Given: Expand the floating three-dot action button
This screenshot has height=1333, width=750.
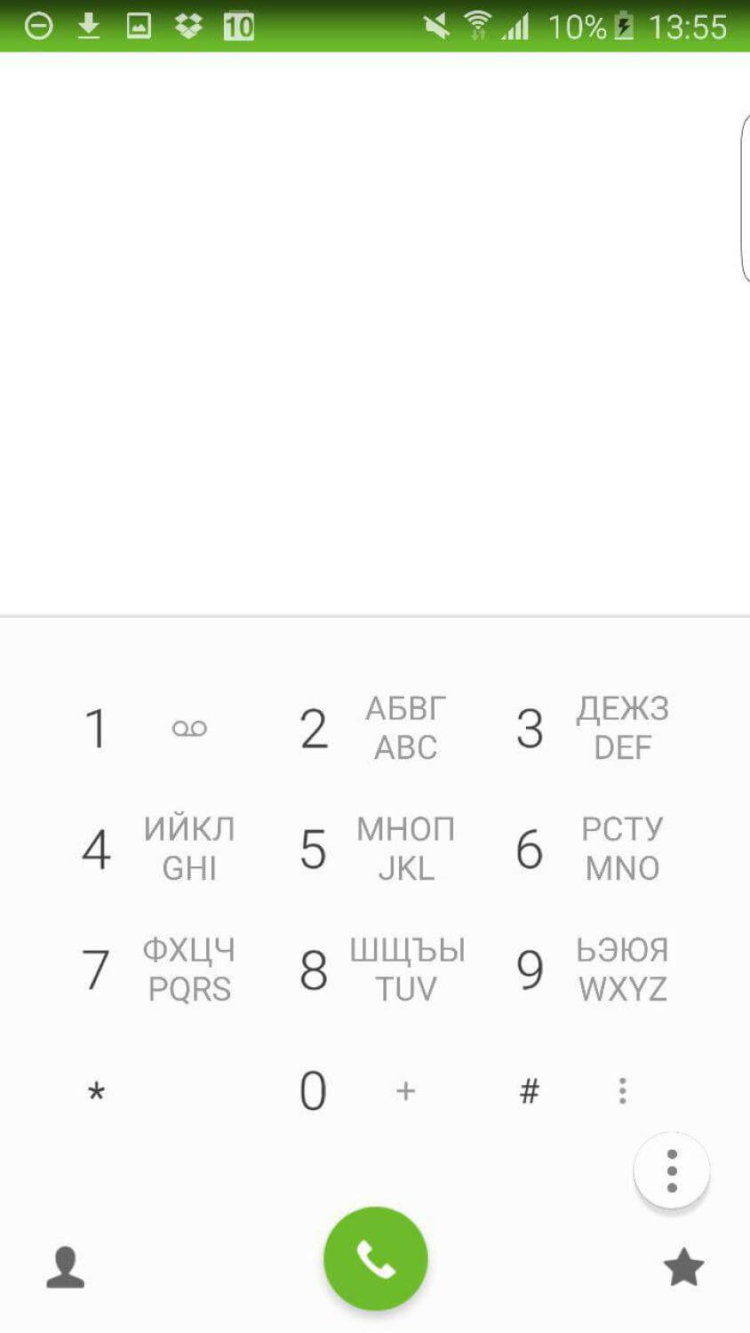Looking at the screenshot, I should (x=671, y=1170).
